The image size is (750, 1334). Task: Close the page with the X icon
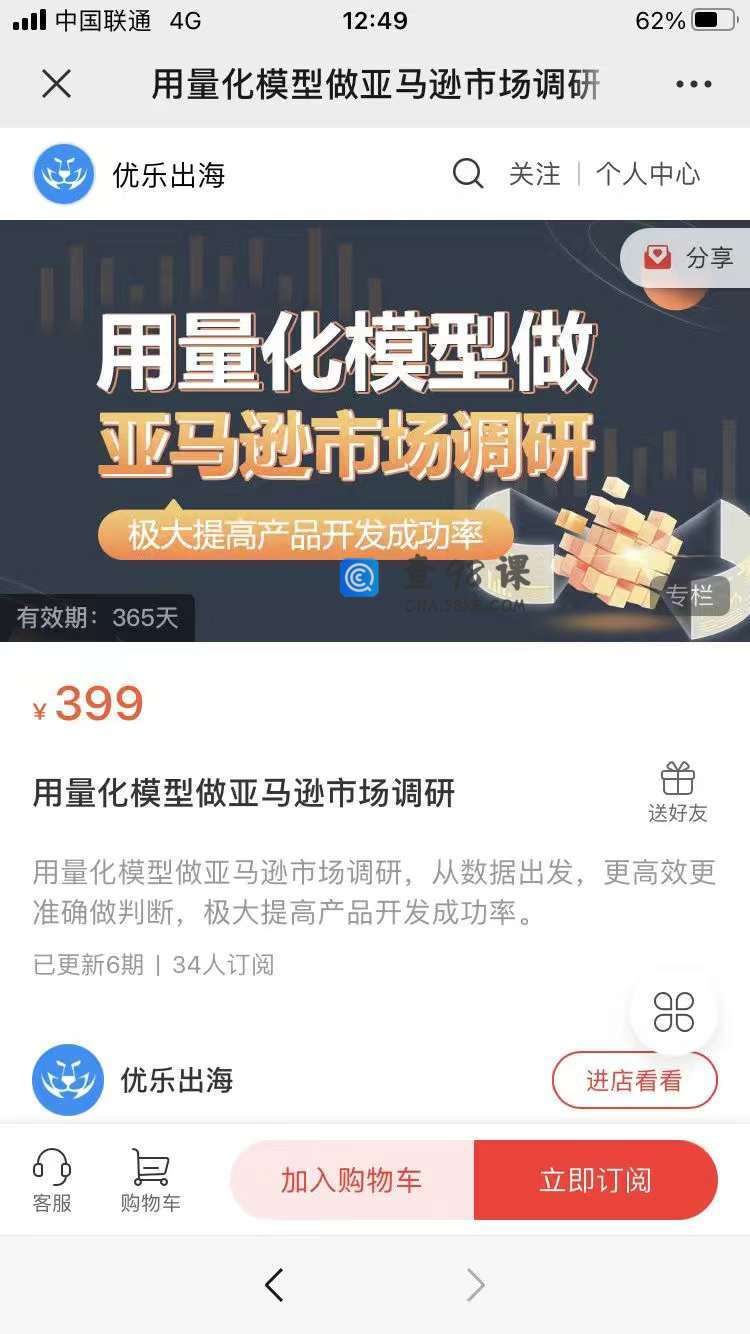point(57,85)
